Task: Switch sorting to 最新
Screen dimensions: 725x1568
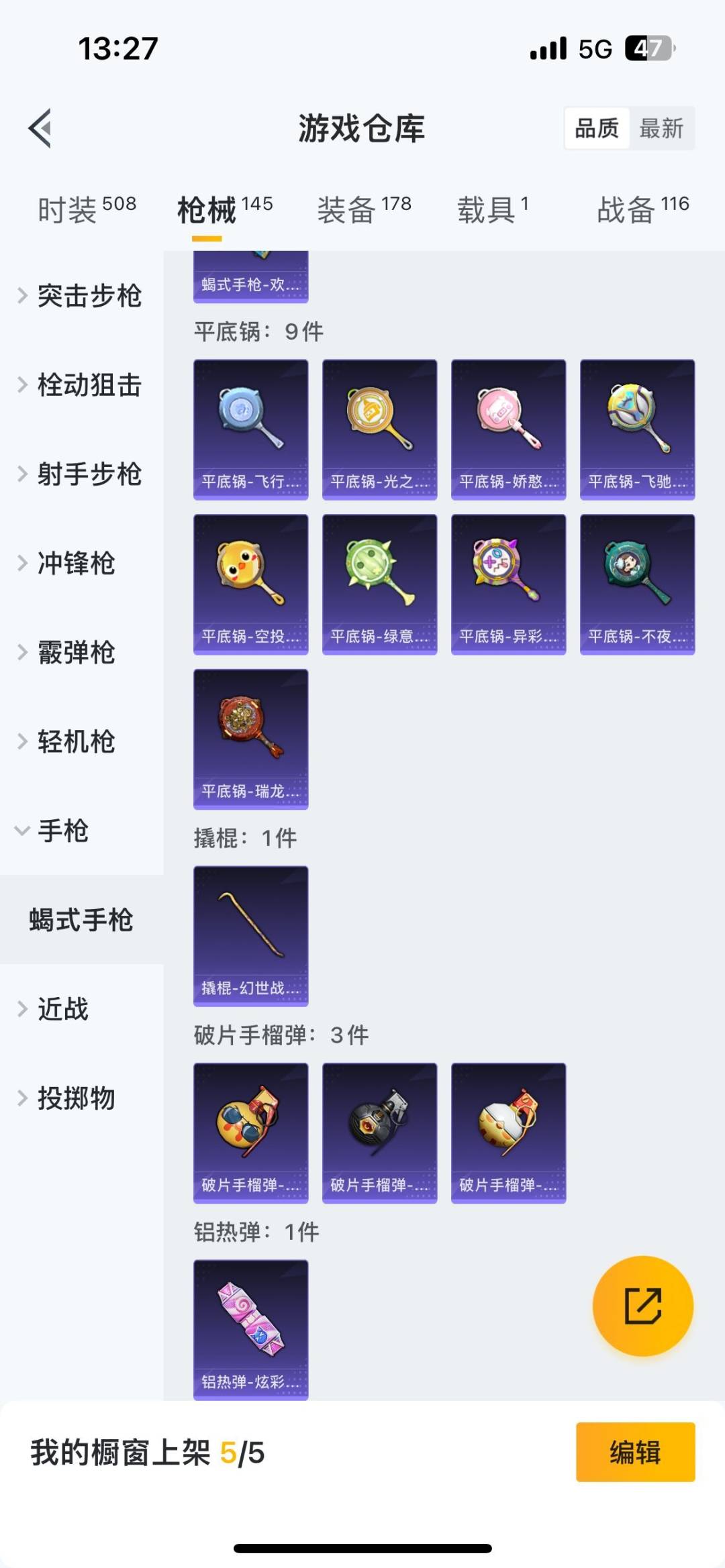Action: click(x=661, y=129)
